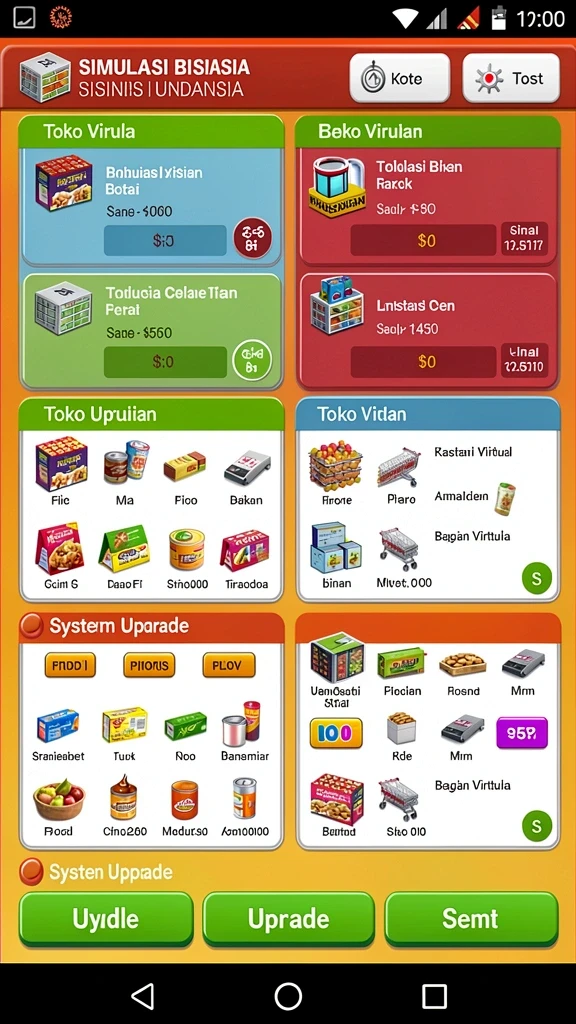Open the Toducia Celaie Tian Perat card
The width and height of the screenshot is (576, 1024).
(152, 330)
